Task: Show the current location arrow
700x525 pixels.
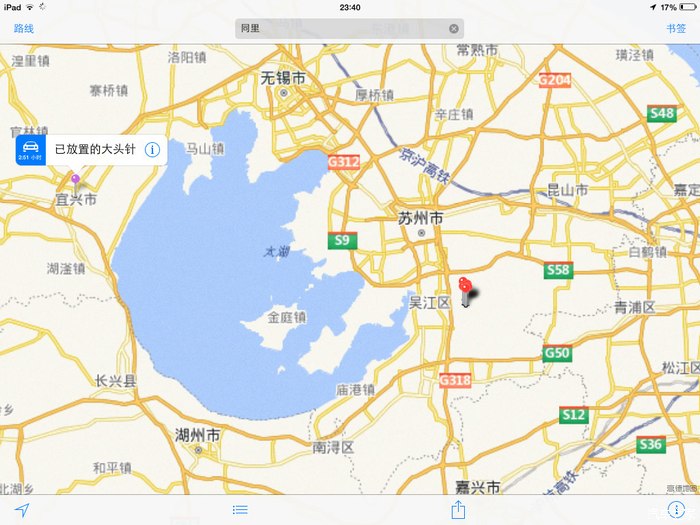Action: pyautogui.click(x=22, y=510)
